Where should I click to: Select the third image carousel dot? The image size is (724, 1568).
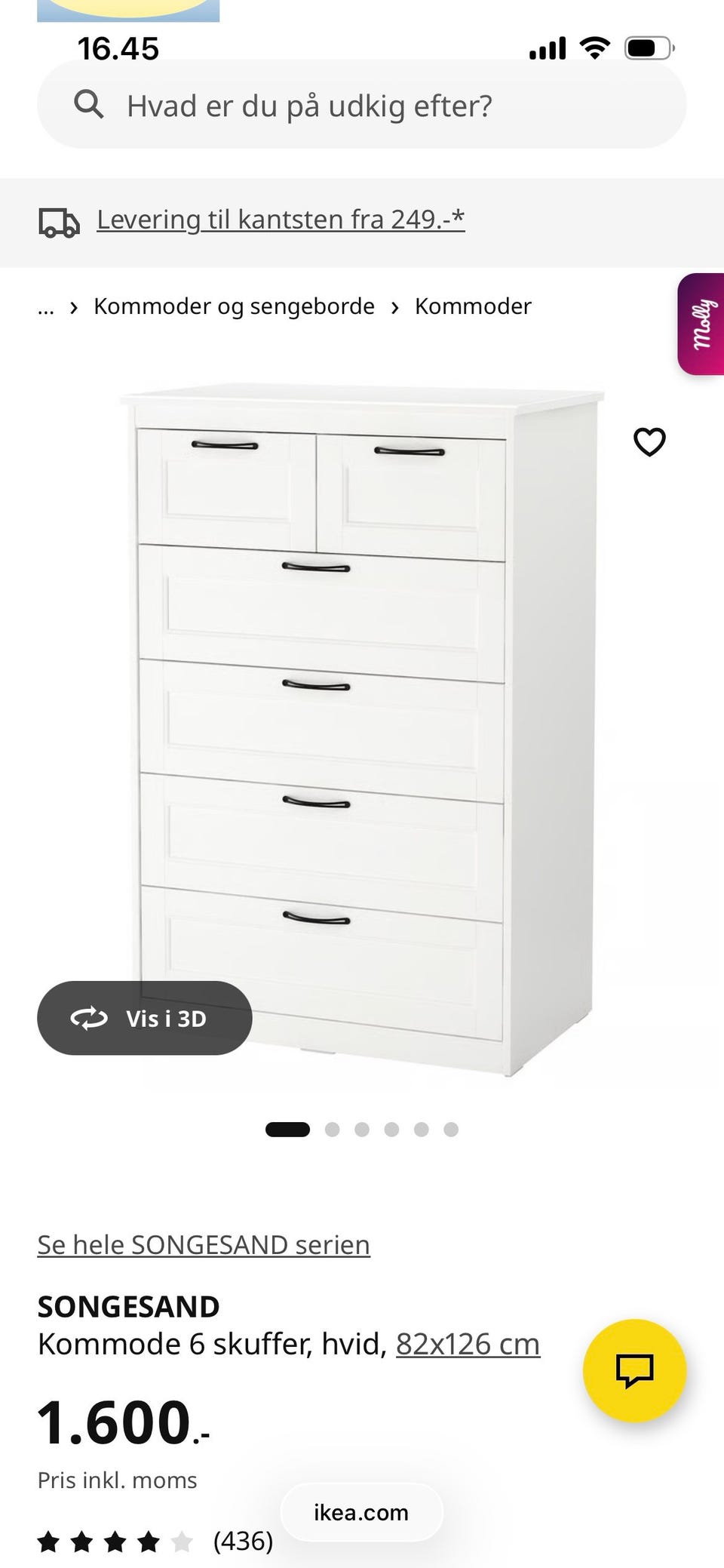(x=363, y=1129)
